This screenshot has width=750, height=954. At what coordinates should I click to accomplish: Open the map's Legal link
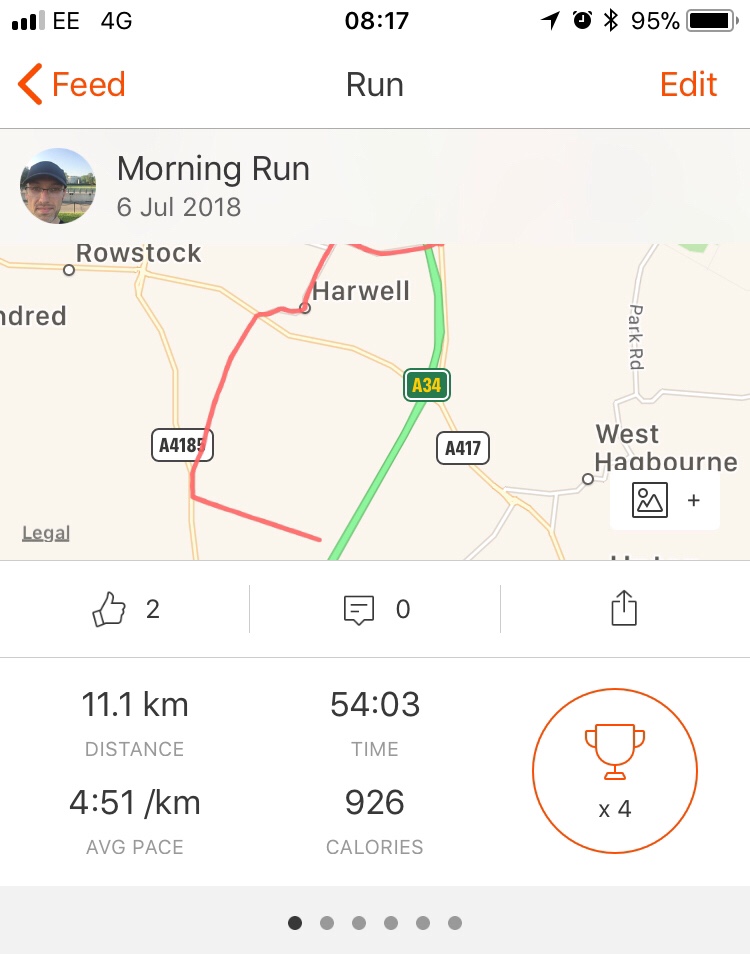(x=46, y=533)
